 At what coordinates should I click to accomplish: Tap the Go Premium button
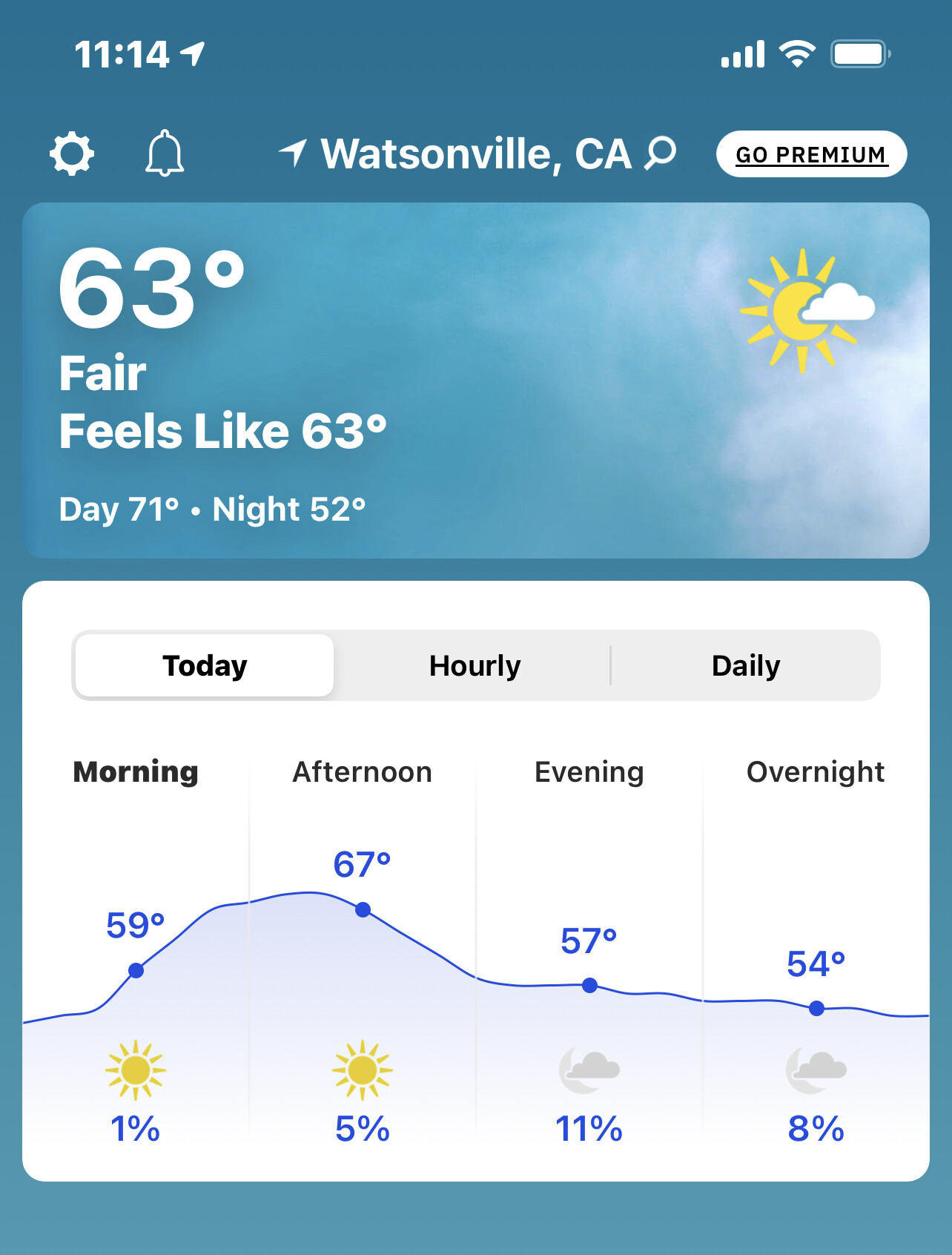click(811, 154)
